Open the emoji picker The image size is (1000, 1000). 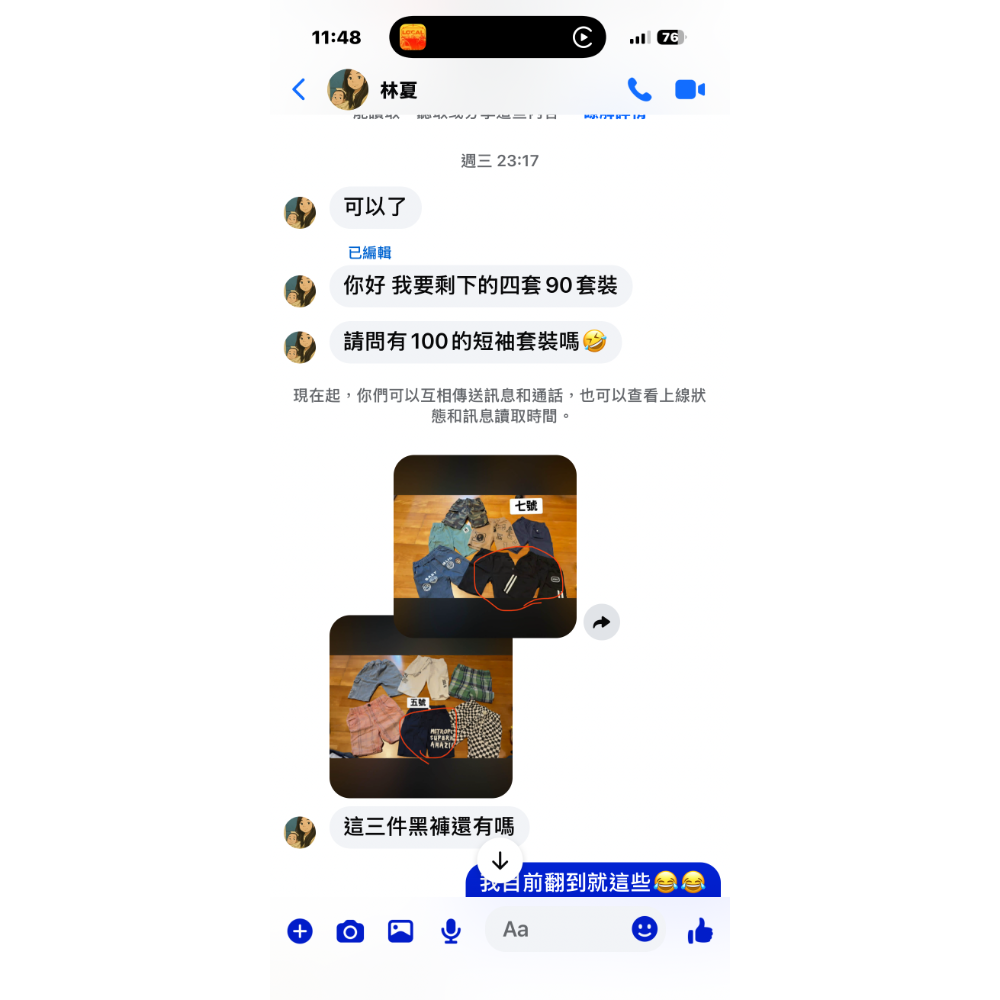pos(645,929)
